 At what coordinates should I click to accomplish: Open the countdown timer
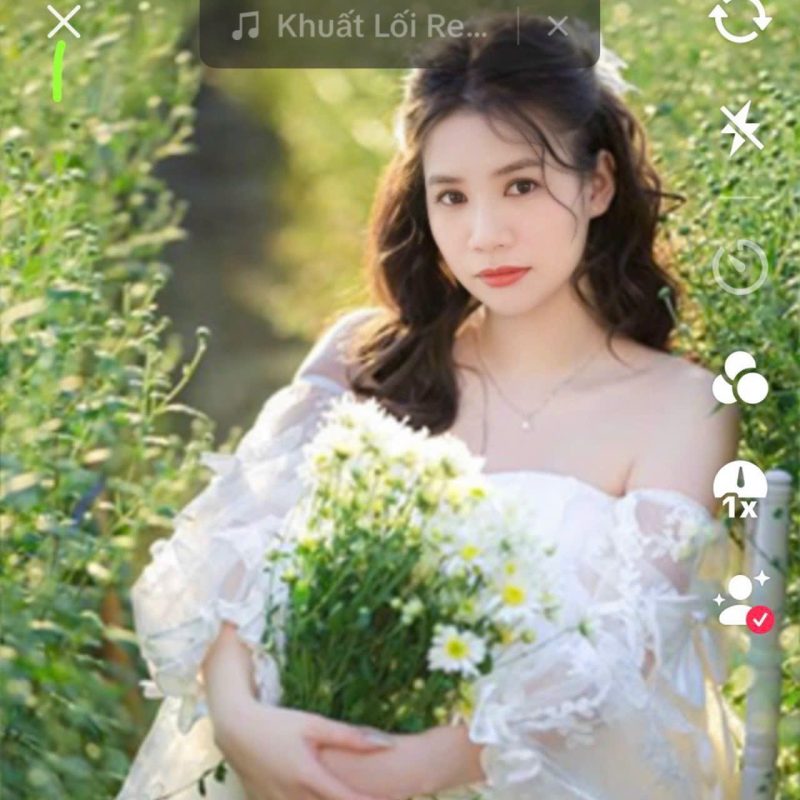coord(740,267)
